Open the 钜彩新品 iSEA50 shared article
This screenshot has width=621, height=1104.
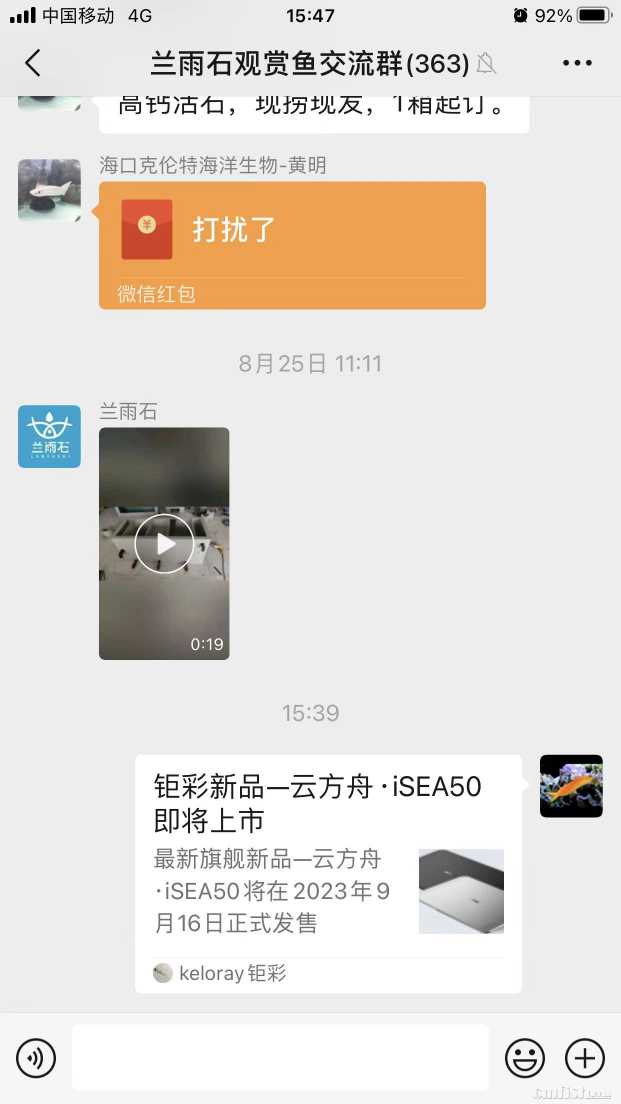(328, 872)
